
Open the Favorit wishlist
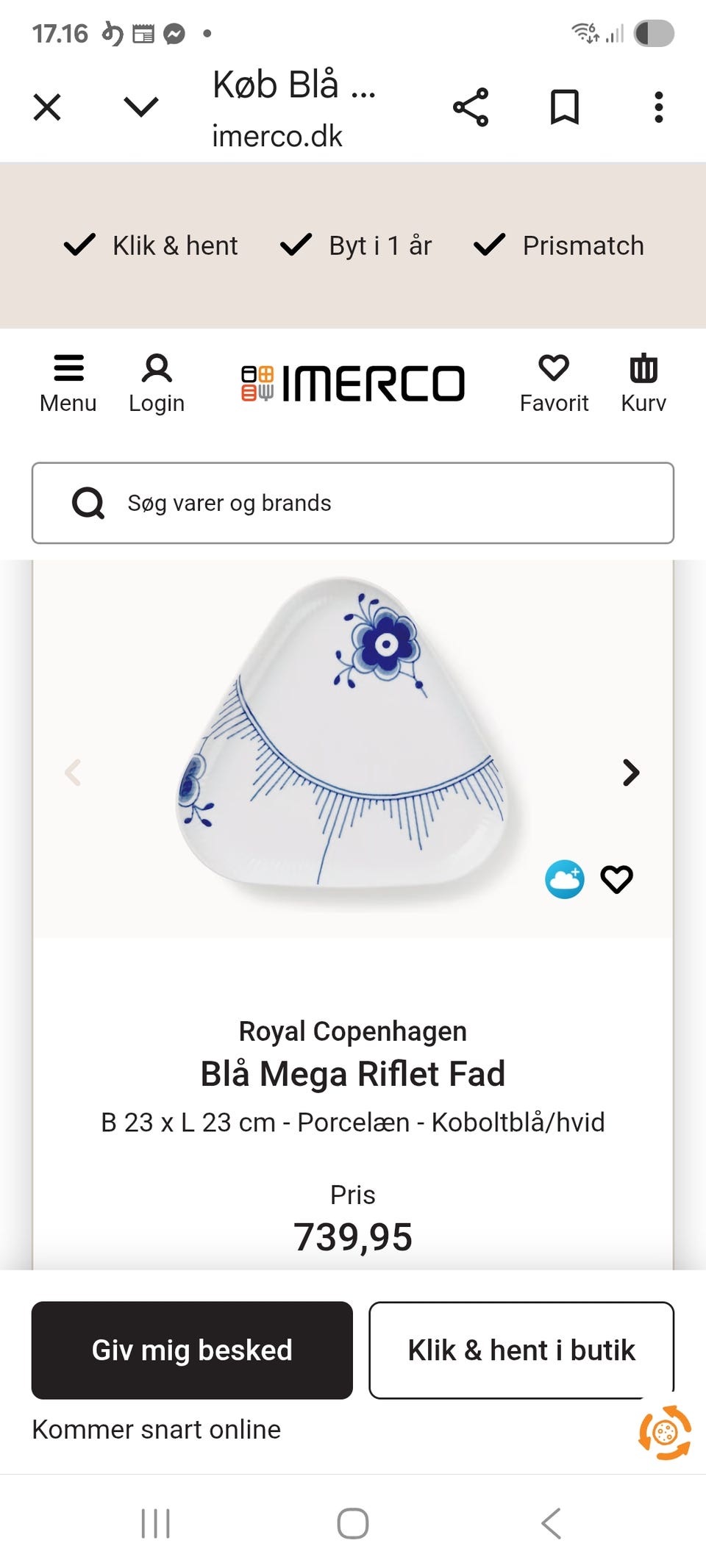(x=555, y=382)
